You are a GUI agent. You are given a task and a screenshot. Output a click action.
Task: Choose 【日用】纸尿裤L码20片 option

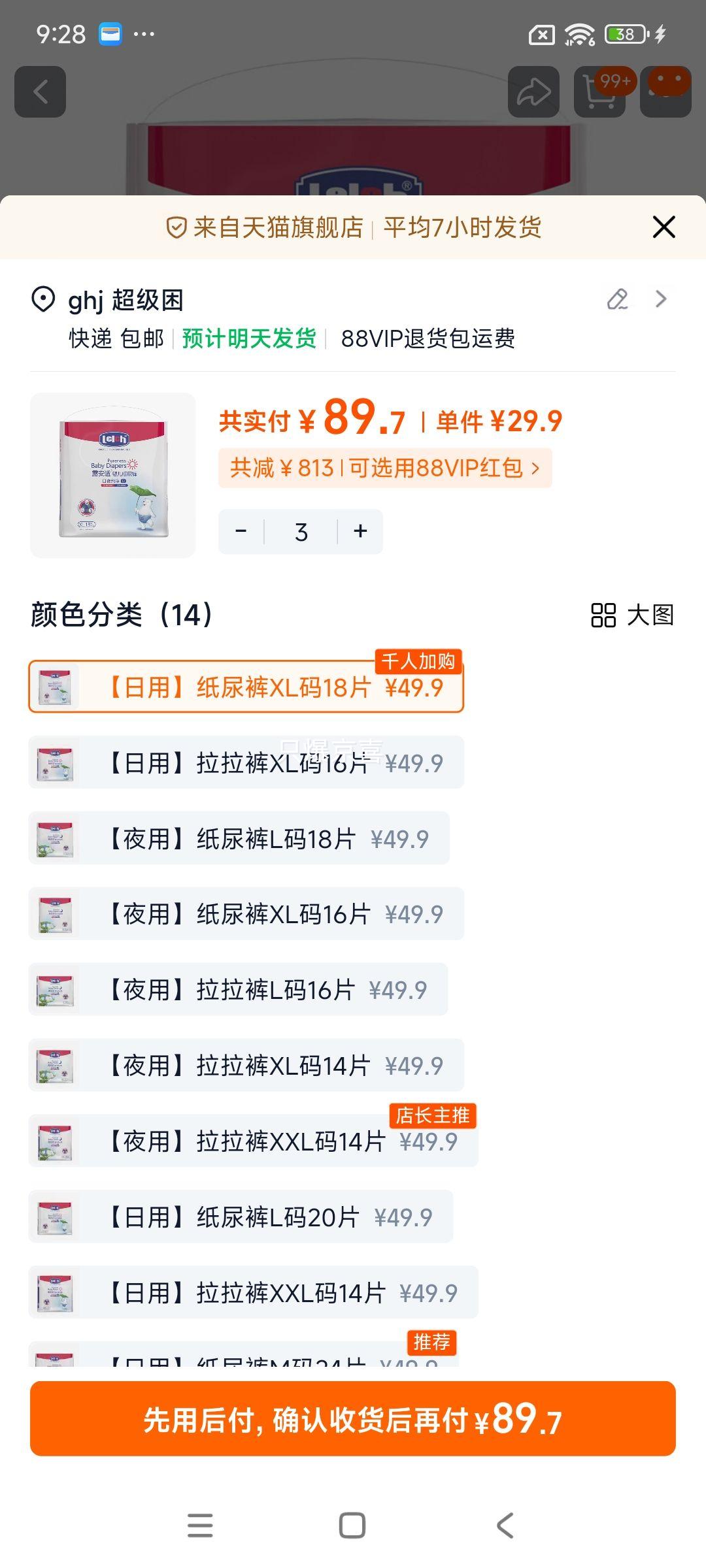coord(241,1217)
